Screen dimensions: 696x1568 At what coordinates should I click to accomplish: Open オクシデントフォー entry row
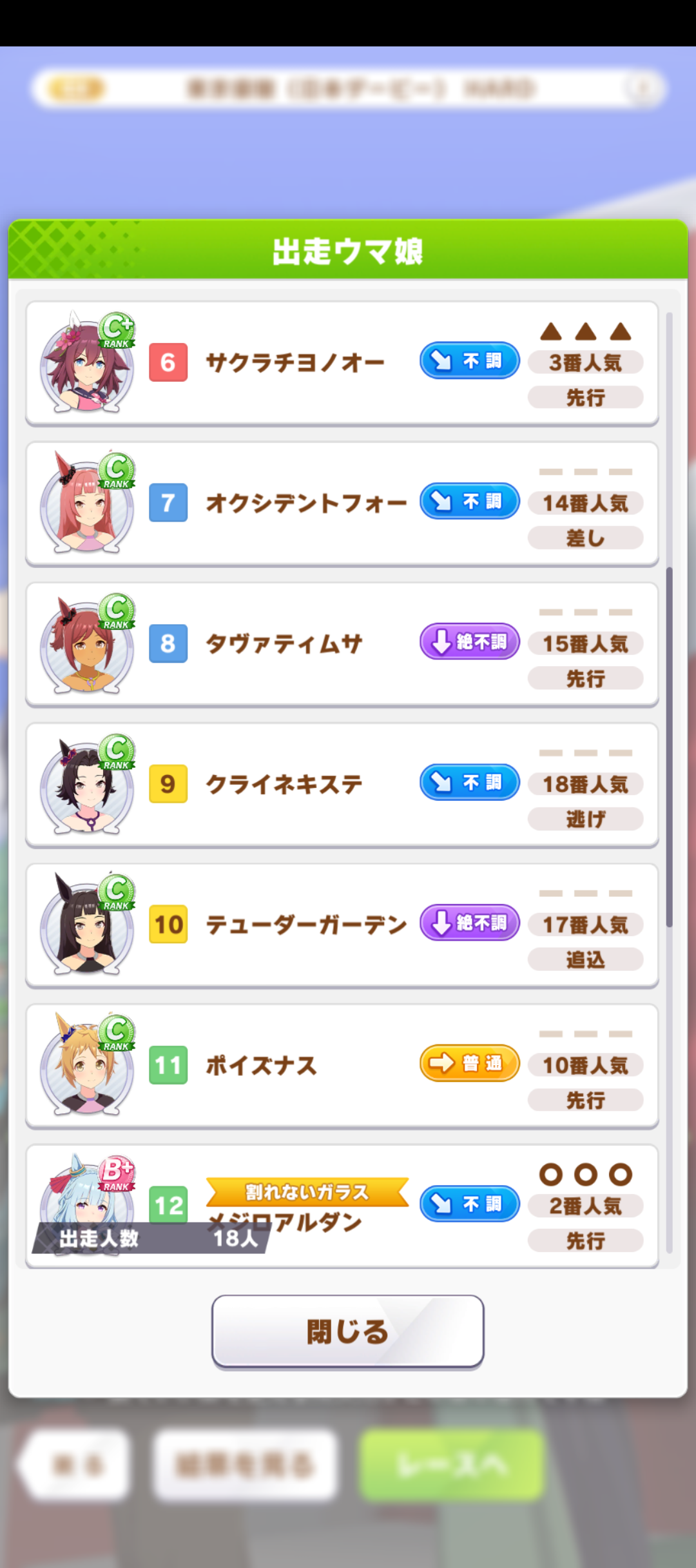point(342,504)
